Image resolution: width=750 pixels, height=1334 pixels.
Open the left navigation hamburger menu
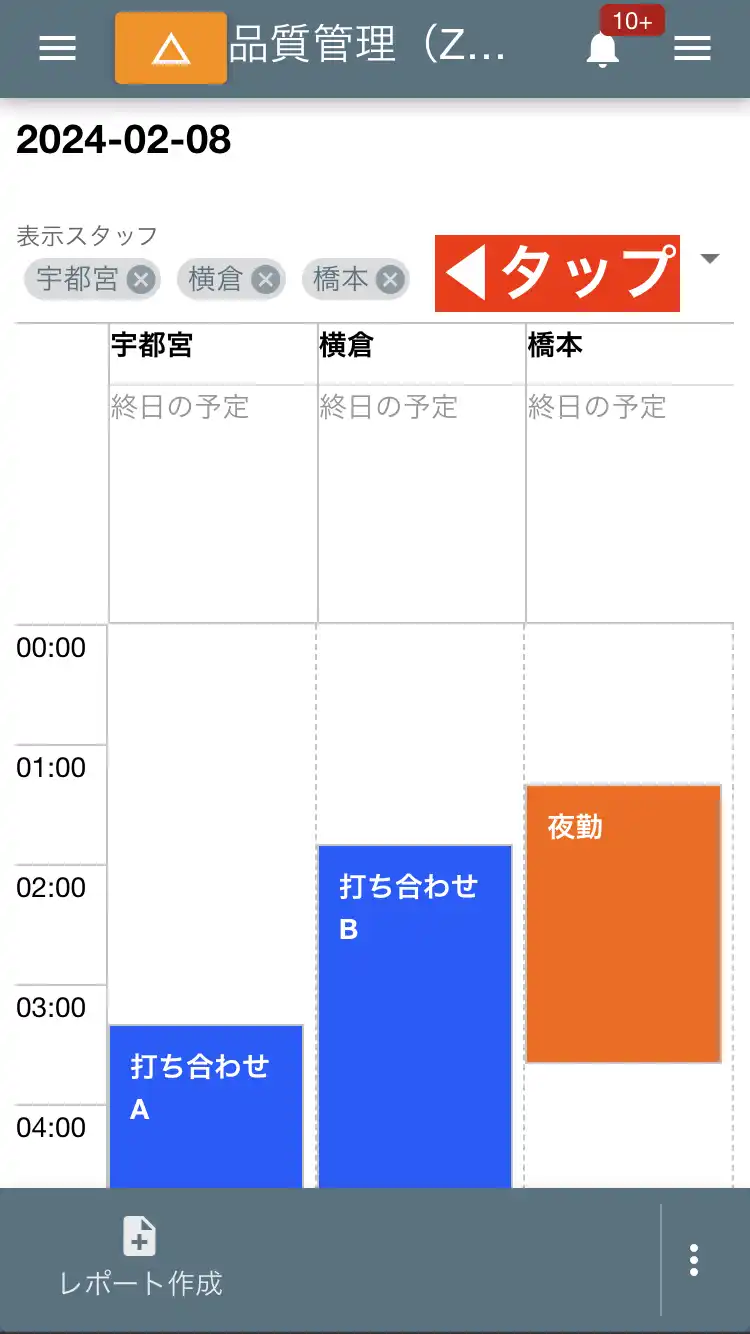click(x=57, y=48)
